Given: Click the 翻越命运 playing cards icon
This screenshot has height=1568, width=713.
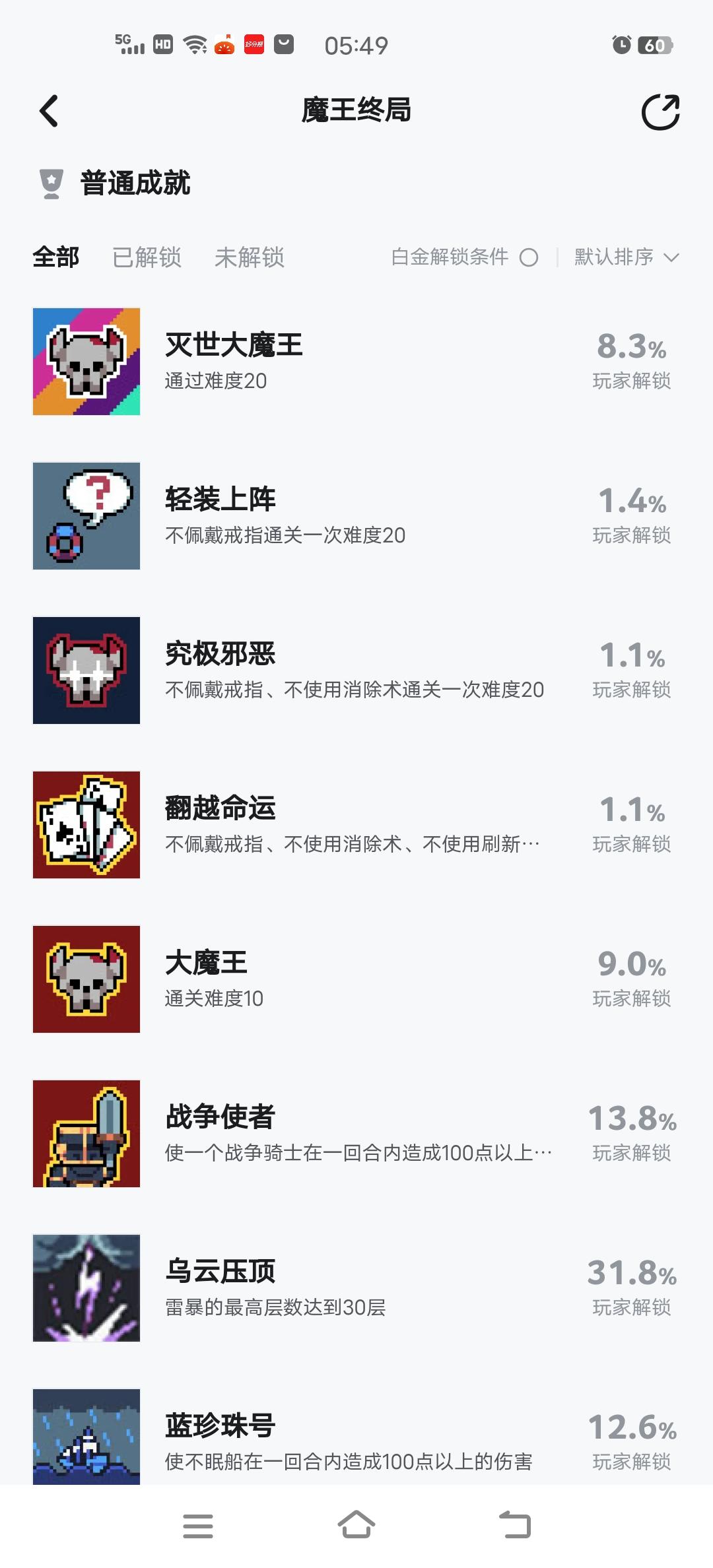Looking at the screenshot, I should (x=86, y=824).
